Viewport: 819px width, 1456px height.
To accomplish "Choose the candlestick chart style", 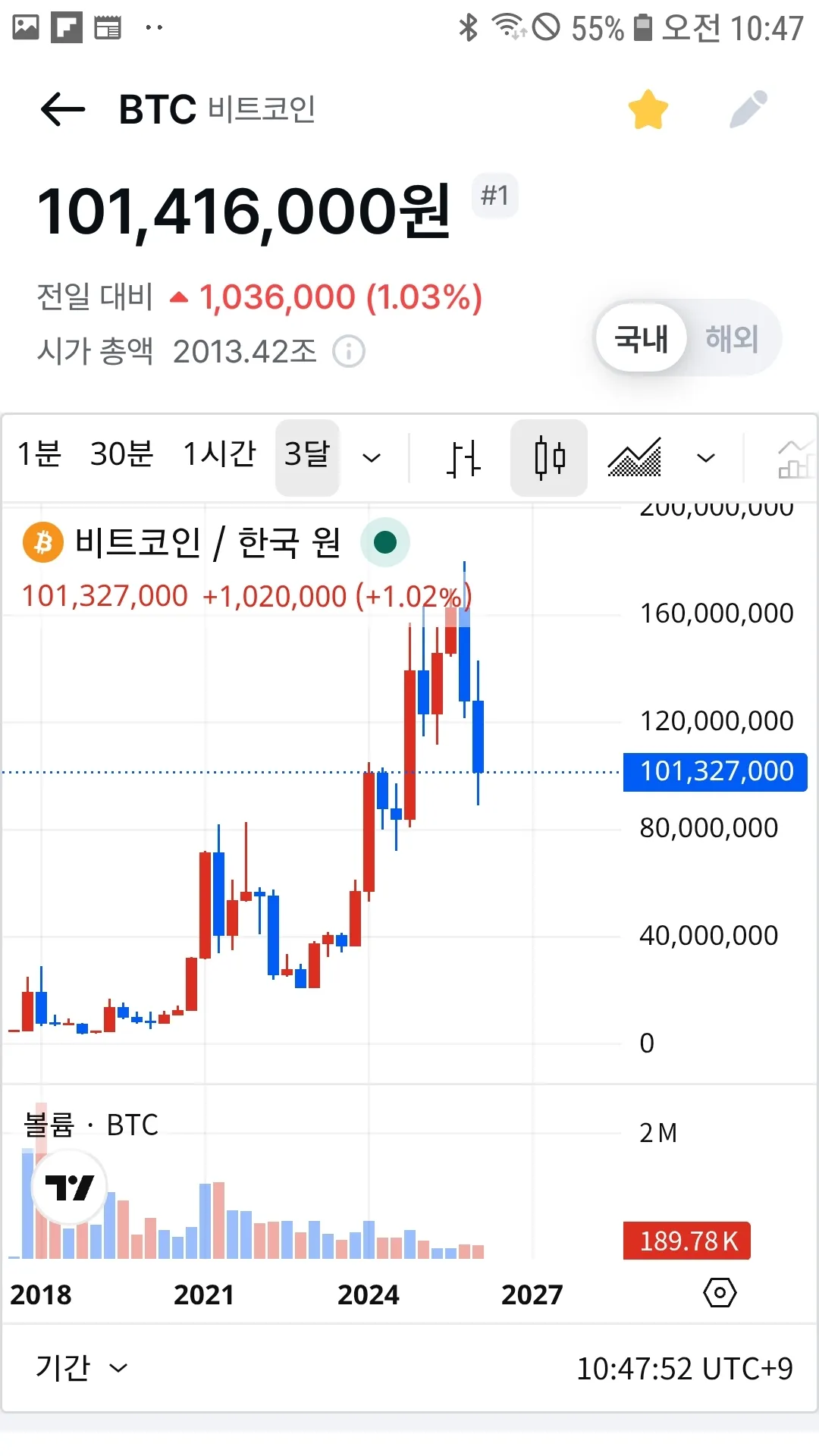I will pos(549,458).
